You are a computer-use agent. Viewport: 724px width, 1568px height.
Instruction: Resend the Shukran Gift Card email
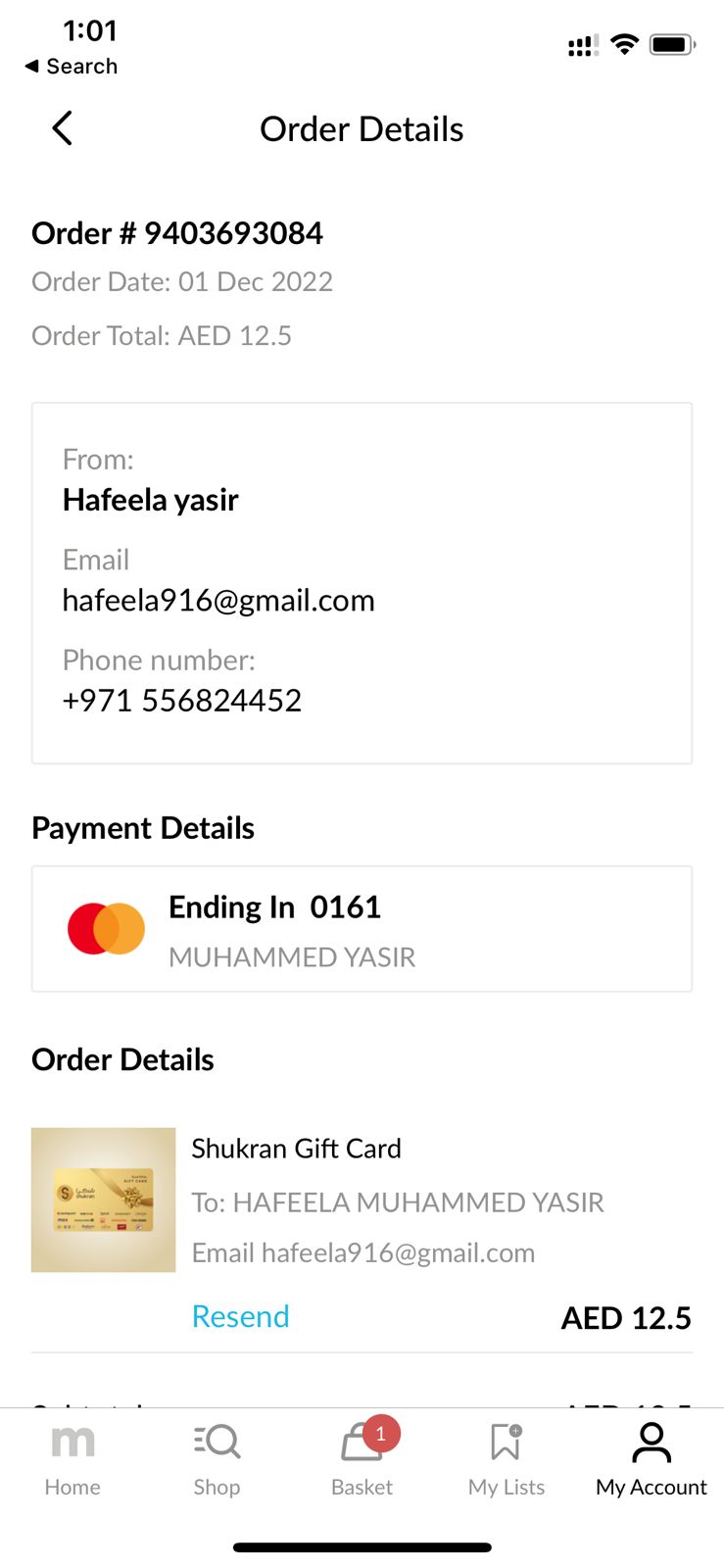240,1316
